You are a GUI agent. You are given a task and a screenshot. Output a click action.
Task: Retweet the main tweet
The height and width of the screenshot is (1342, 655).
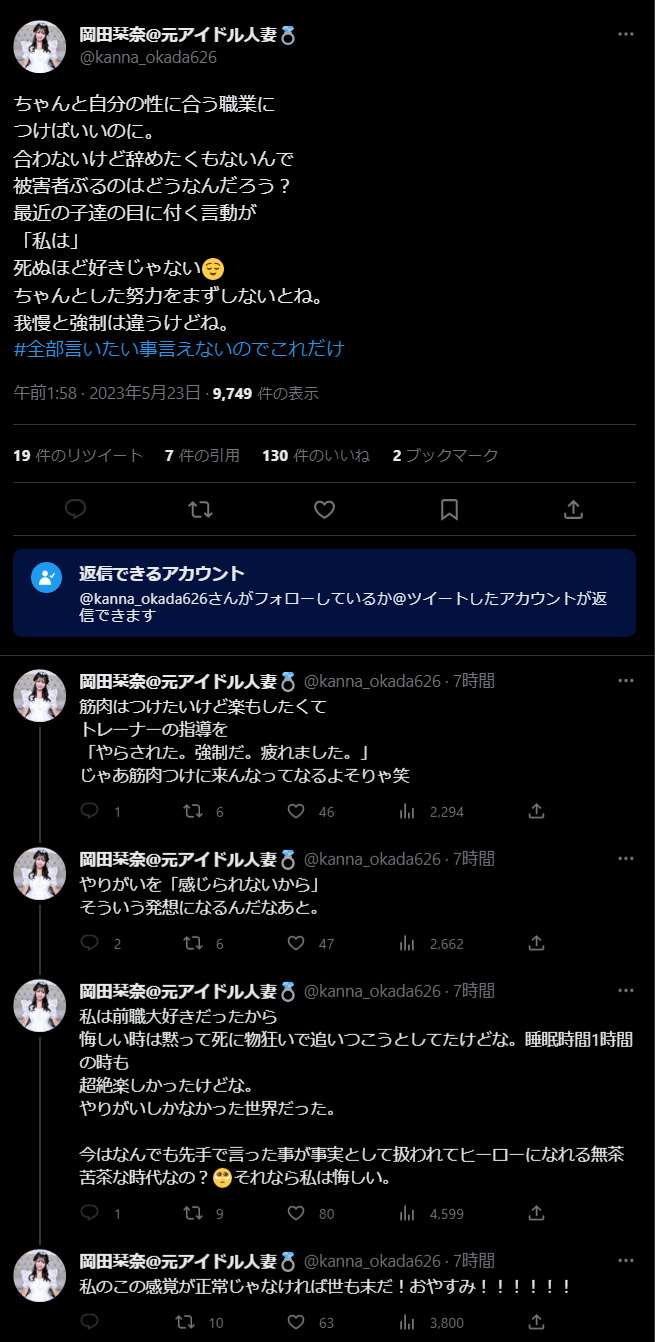coord(200,510)
